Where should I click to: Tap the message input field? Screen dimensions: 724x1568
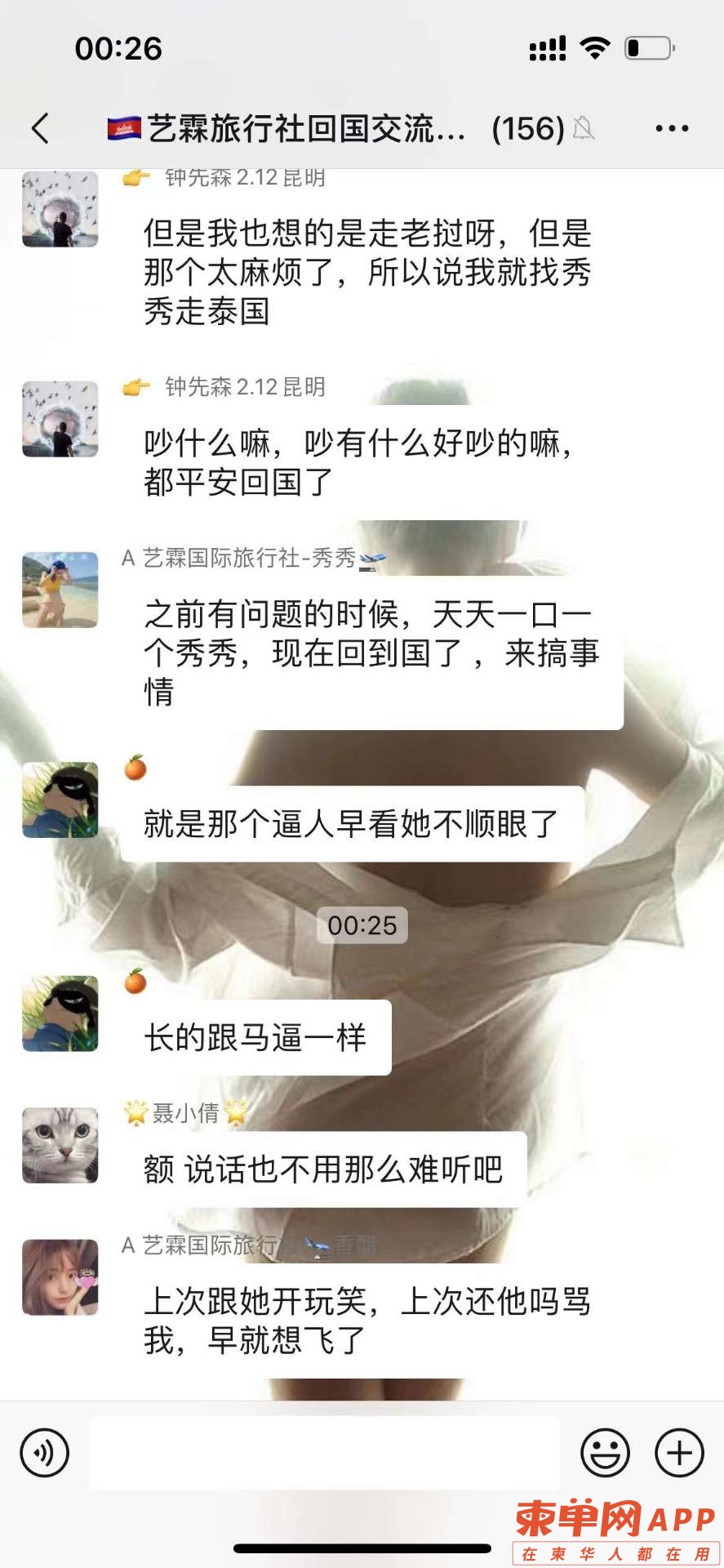click(324, 1453)
